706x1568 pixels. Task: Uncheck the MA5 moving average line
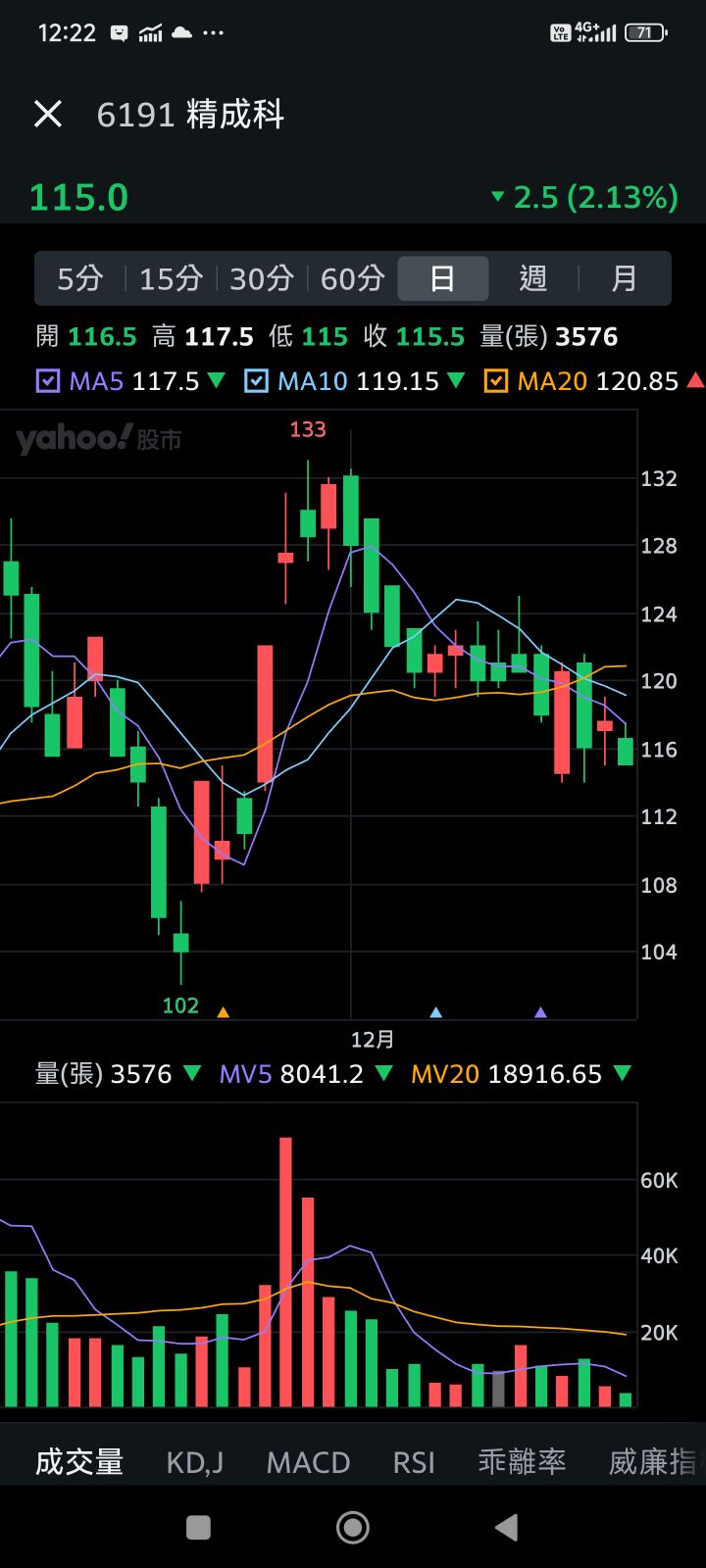[x=48, y=380]
